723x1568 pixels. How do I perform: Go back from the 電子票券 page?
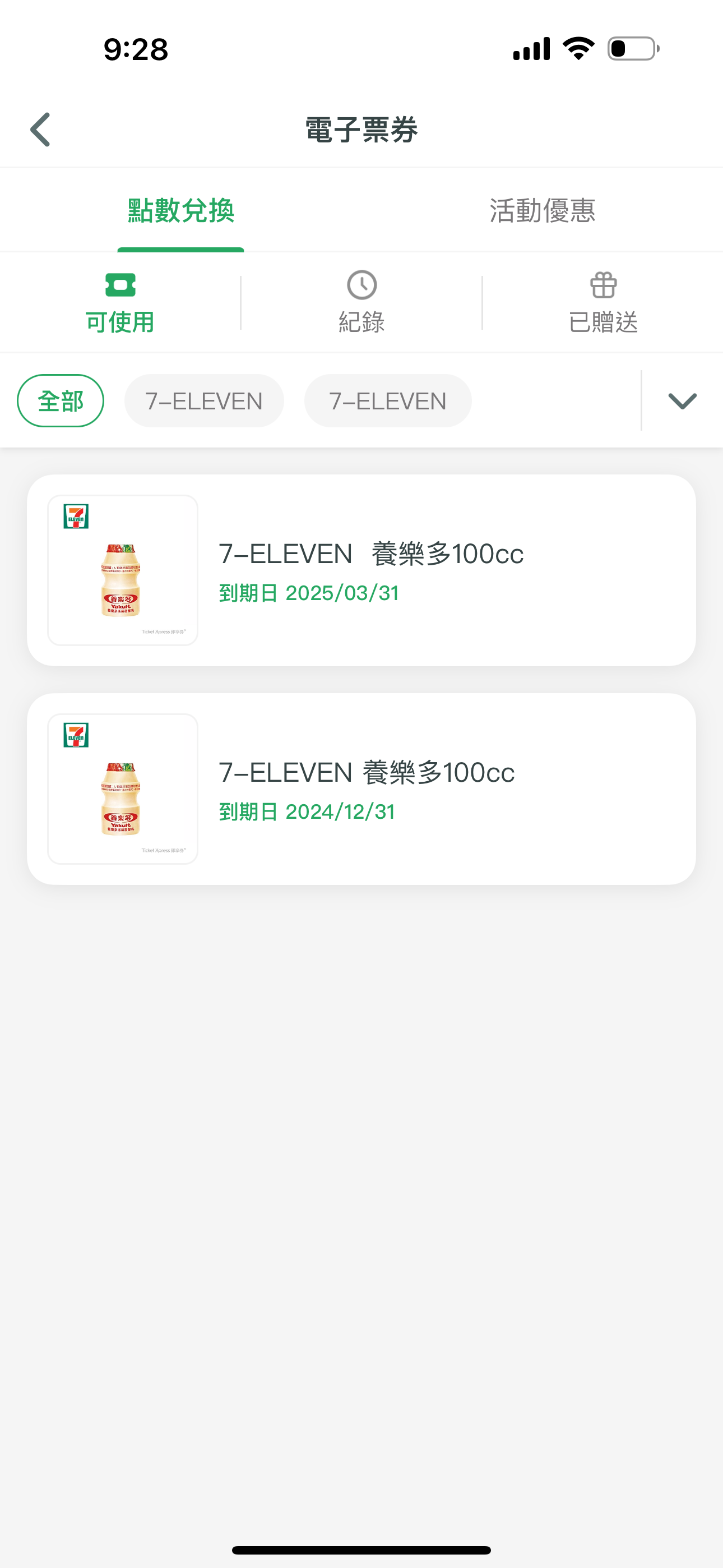click(x=40, y=130)
